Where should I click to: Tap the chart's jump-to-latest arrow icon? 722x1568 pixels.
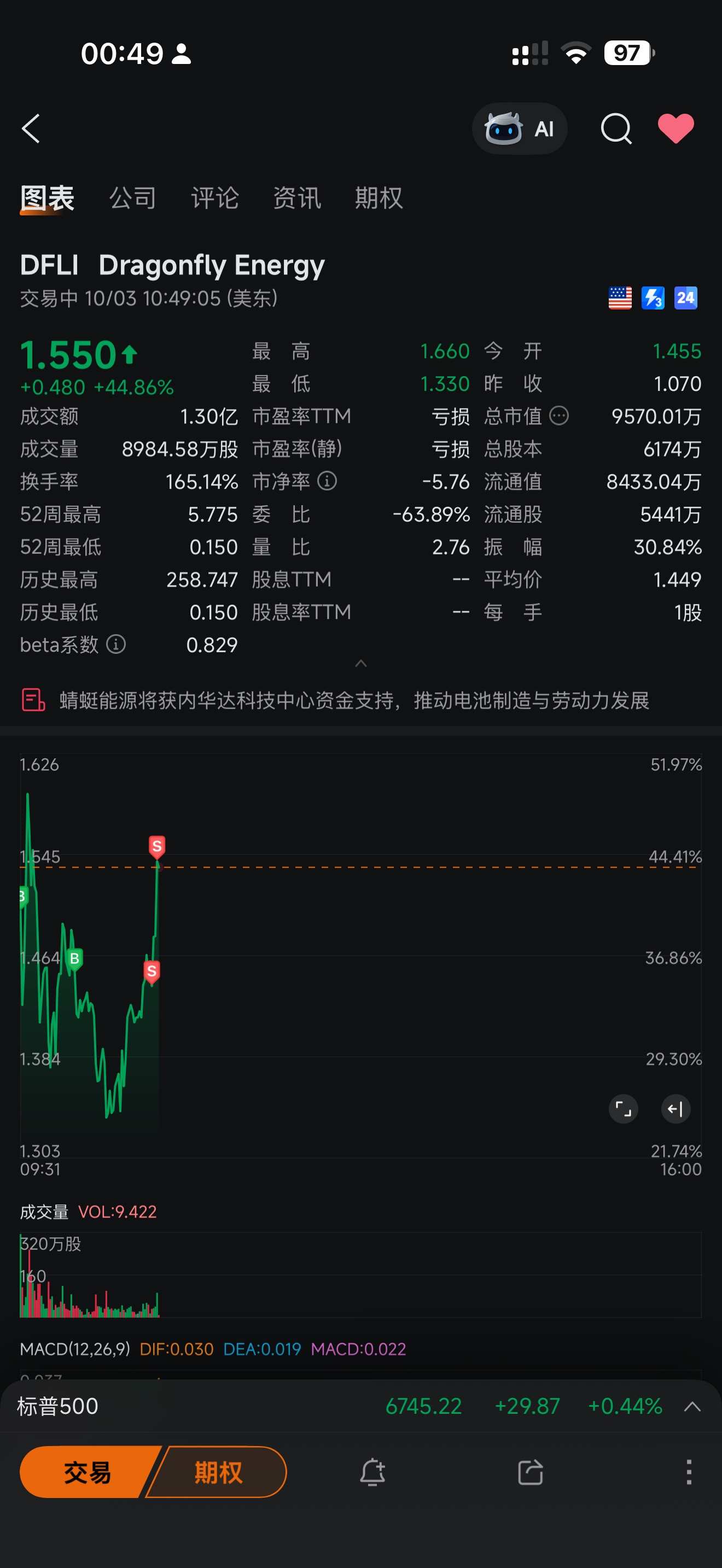[676, 1108]
